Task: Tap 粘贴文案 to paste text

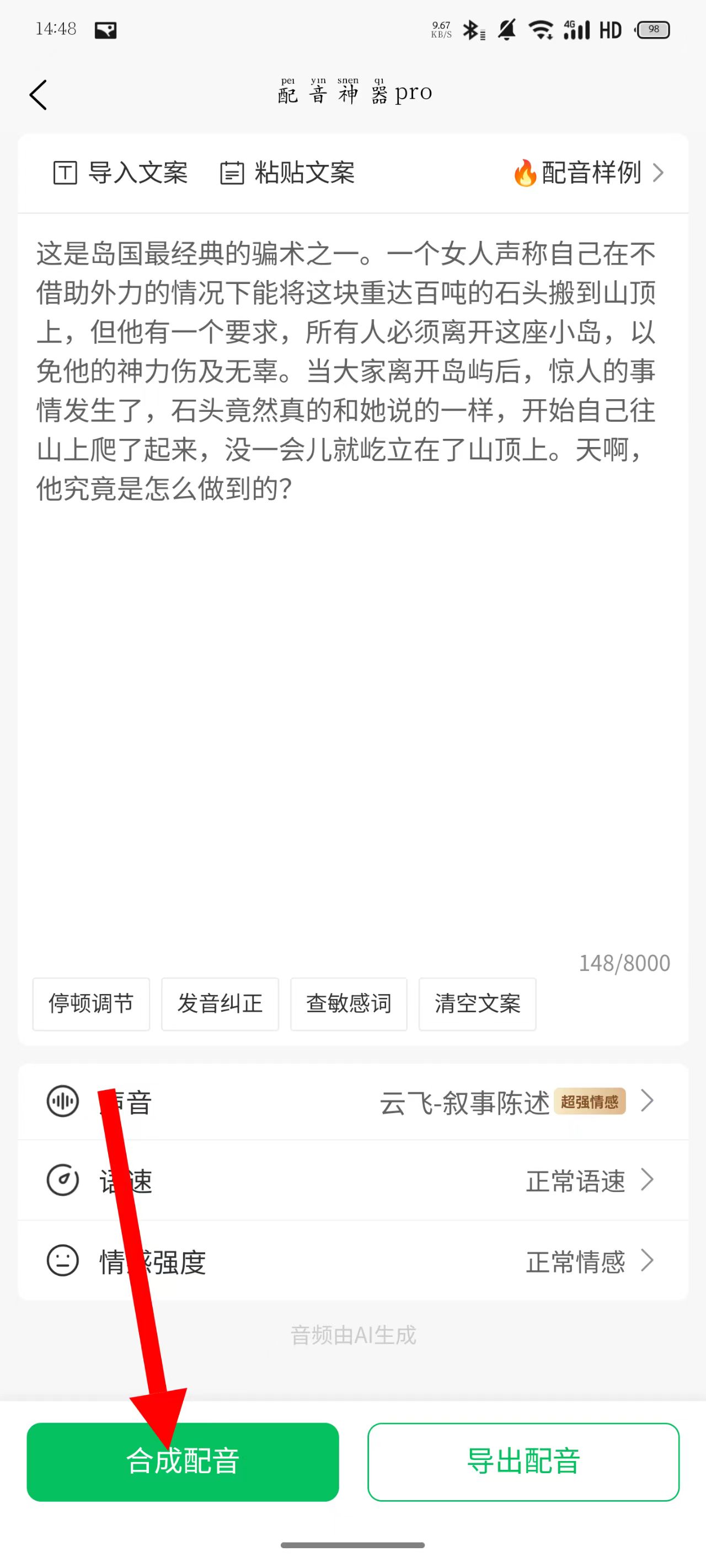Action: [x=287, y=173]
